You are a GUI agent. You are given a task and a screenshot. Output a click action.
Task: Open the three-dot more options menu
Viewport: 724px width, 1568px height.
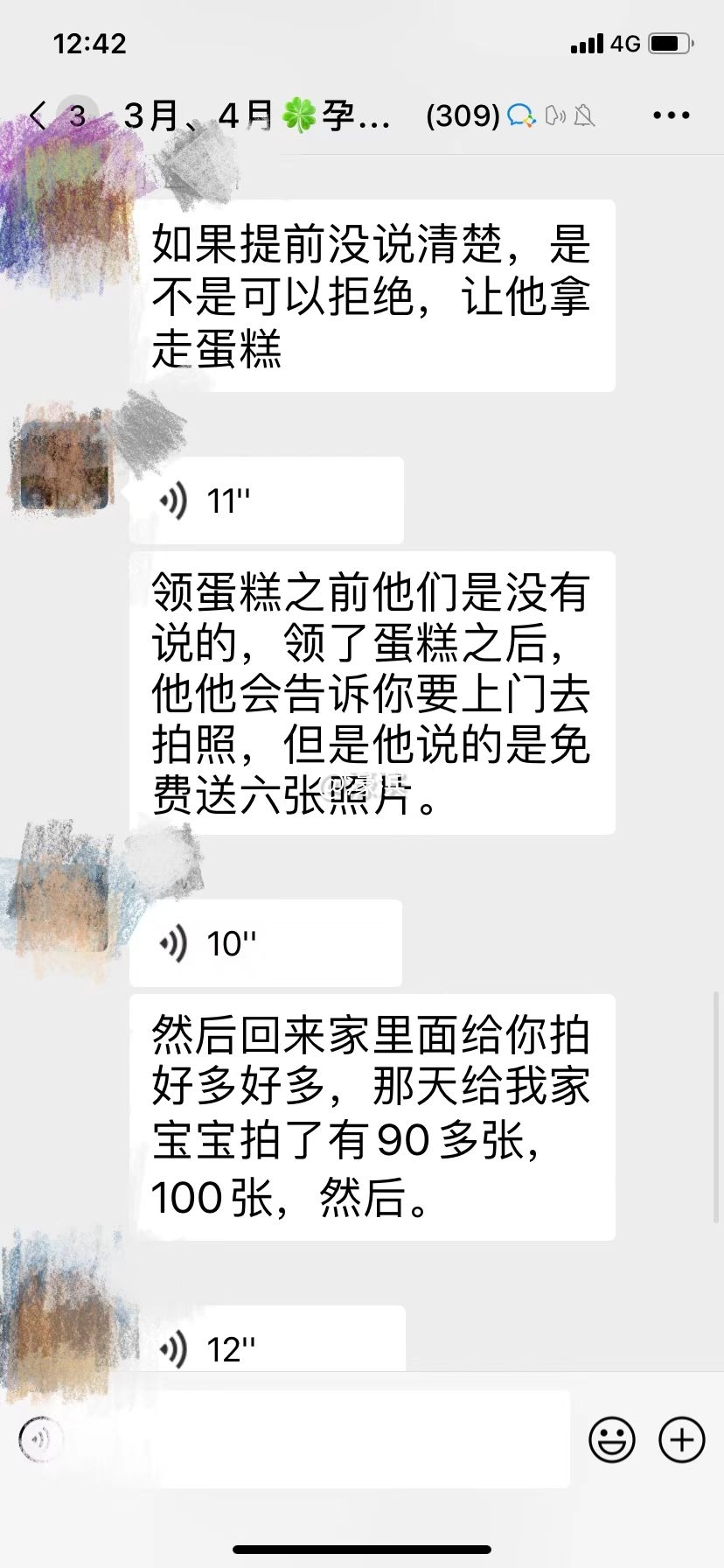pyautogui.click(x=671, y=115)
